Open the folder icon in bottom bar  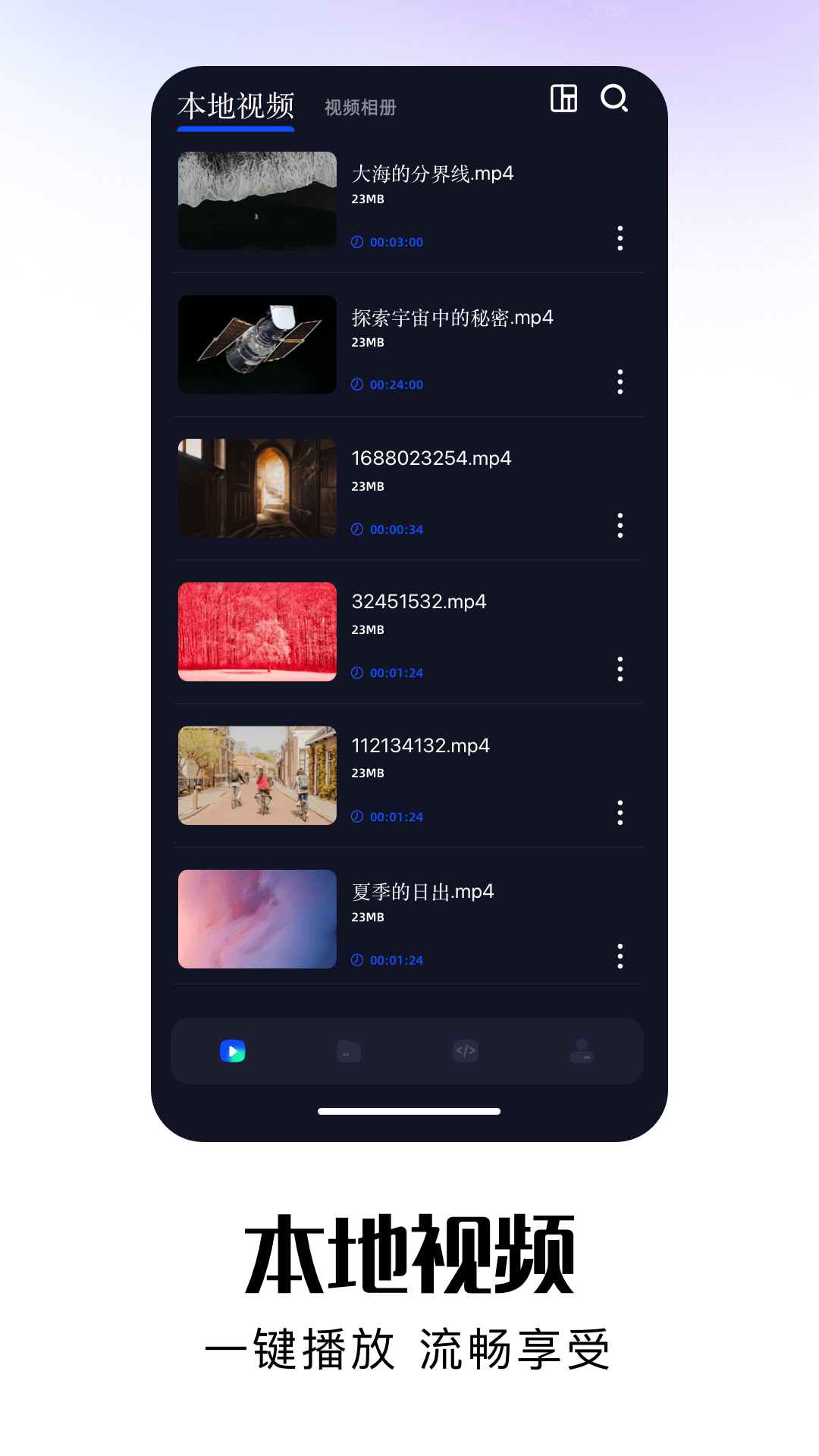(349, 1051)
